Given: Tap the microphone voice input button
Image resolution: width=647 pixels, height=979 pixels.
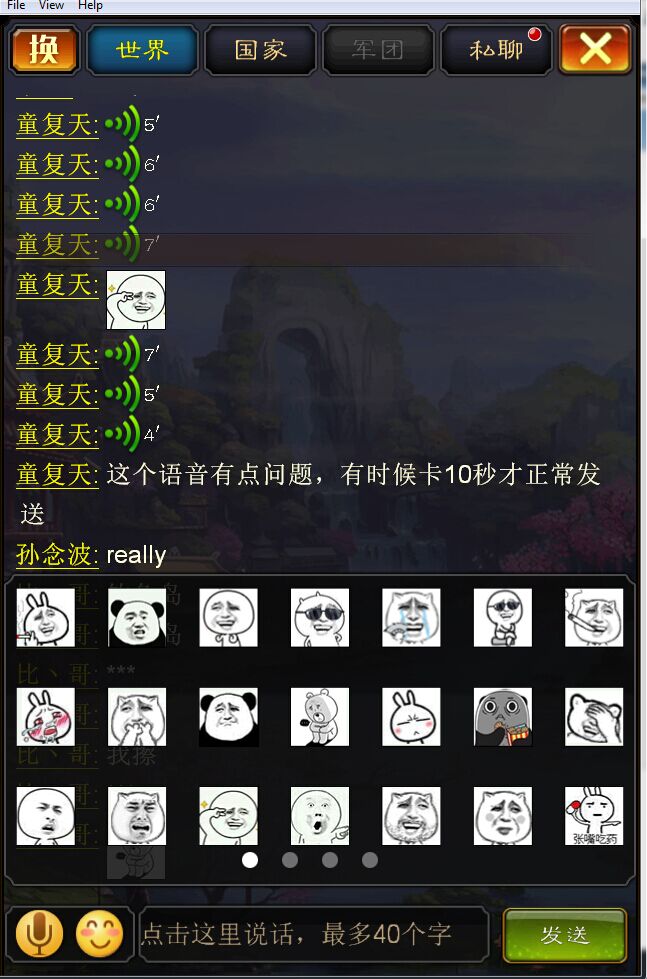Looking at the screenshot, I should pos(40,935).
